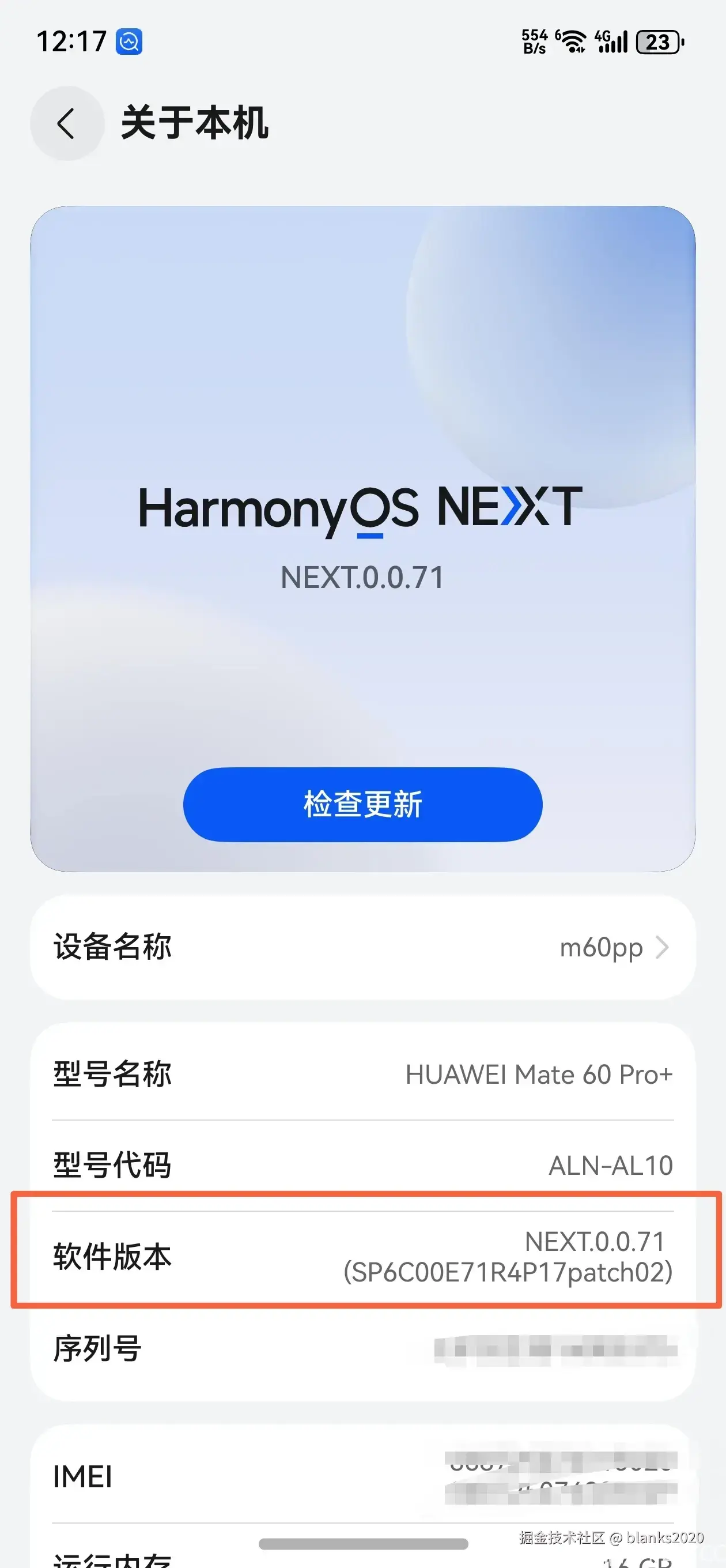This screenshot has width=726, height=1568.
Task: Go back from 关于本机 page
Action: (67, 123)
